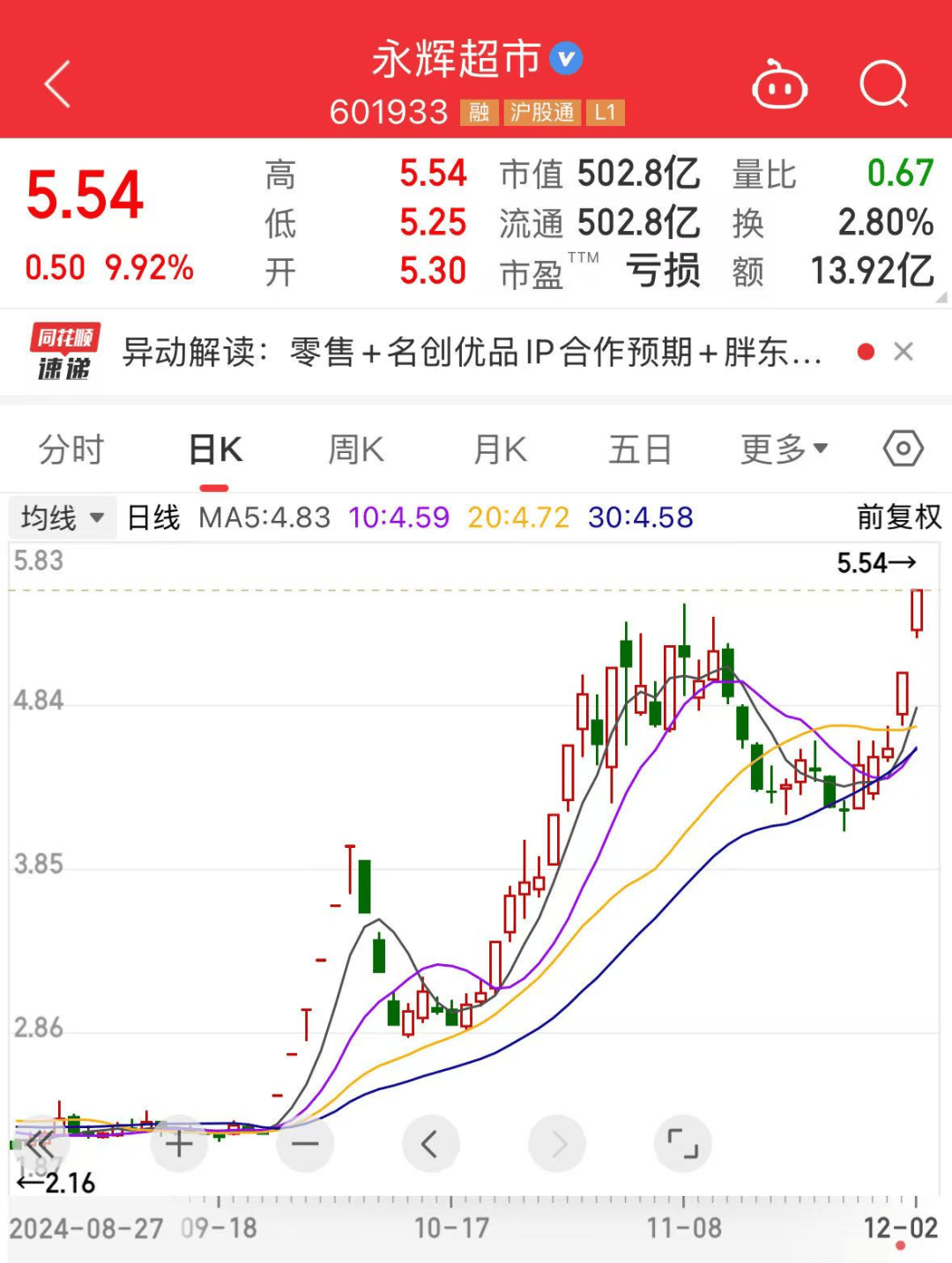Tap 前复权 to change price adjustment mode
Viewport: 952px width, 1263px height.
[896, 518]
